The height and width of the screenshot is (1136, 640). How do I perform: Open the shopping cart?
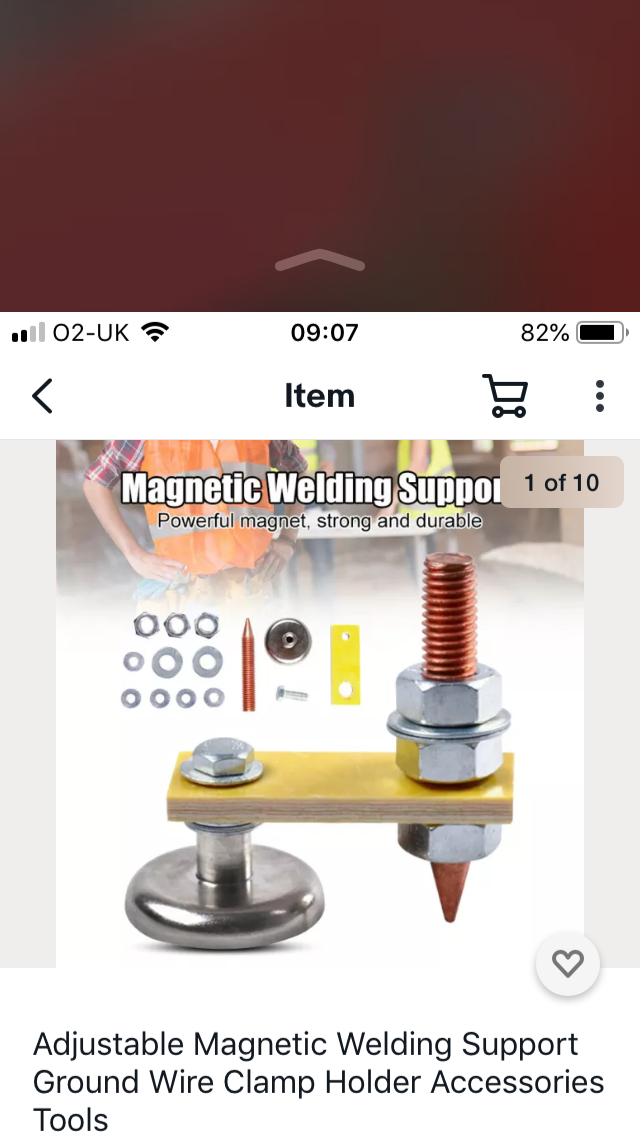[x=505, y=396]
